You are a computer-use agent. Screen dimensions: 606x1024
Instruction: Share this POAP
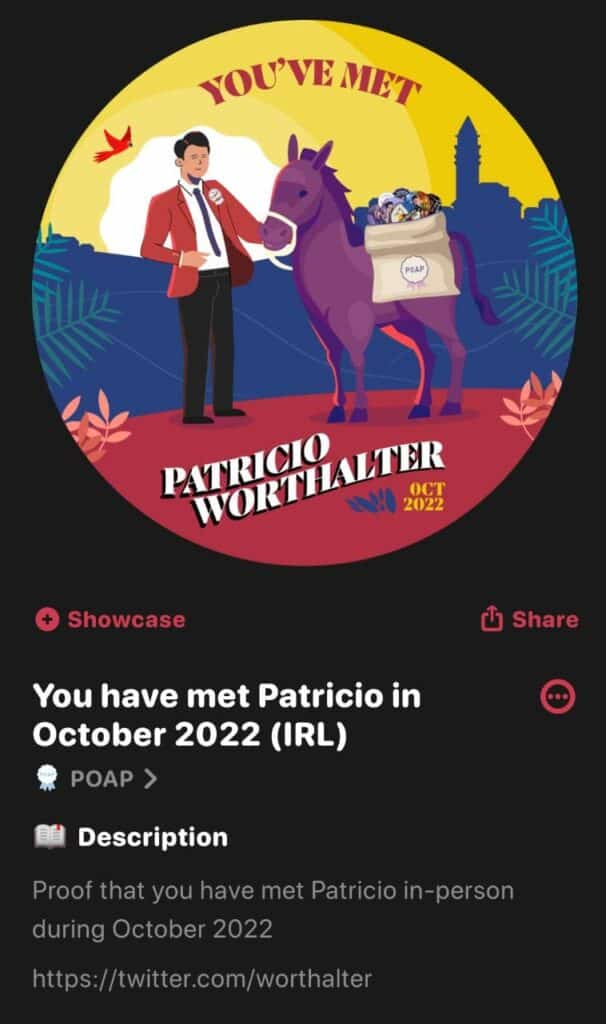point(529,619)
